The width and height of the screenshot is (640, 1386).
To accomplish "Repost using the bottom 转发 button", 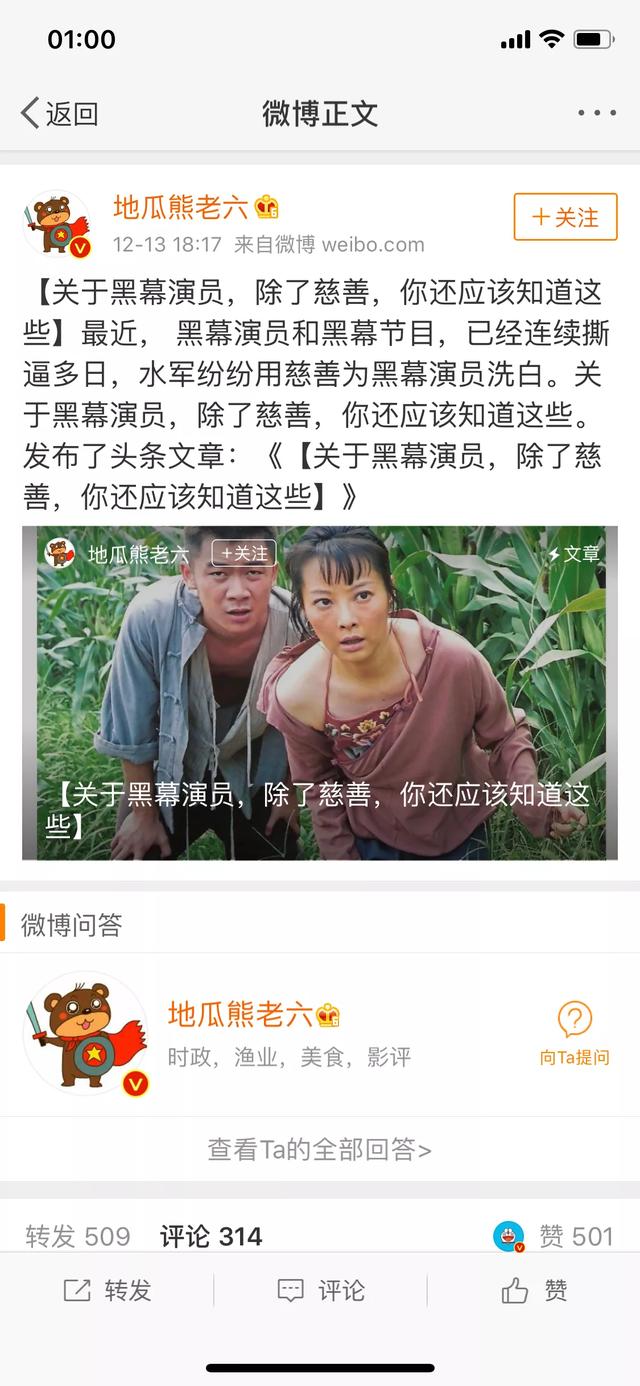I will tap(107, 1290).
